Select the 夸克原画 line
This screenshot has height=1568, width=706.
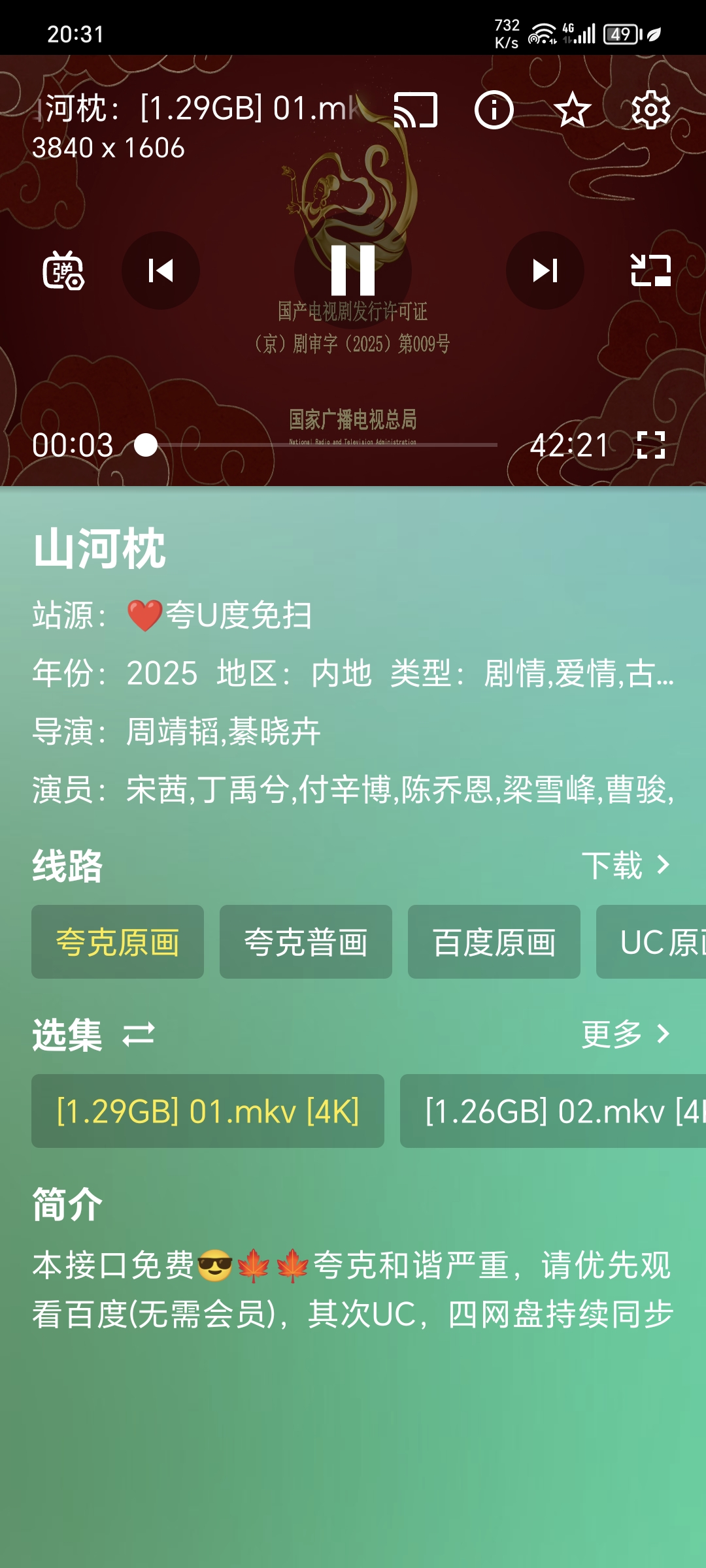[118, 941]
